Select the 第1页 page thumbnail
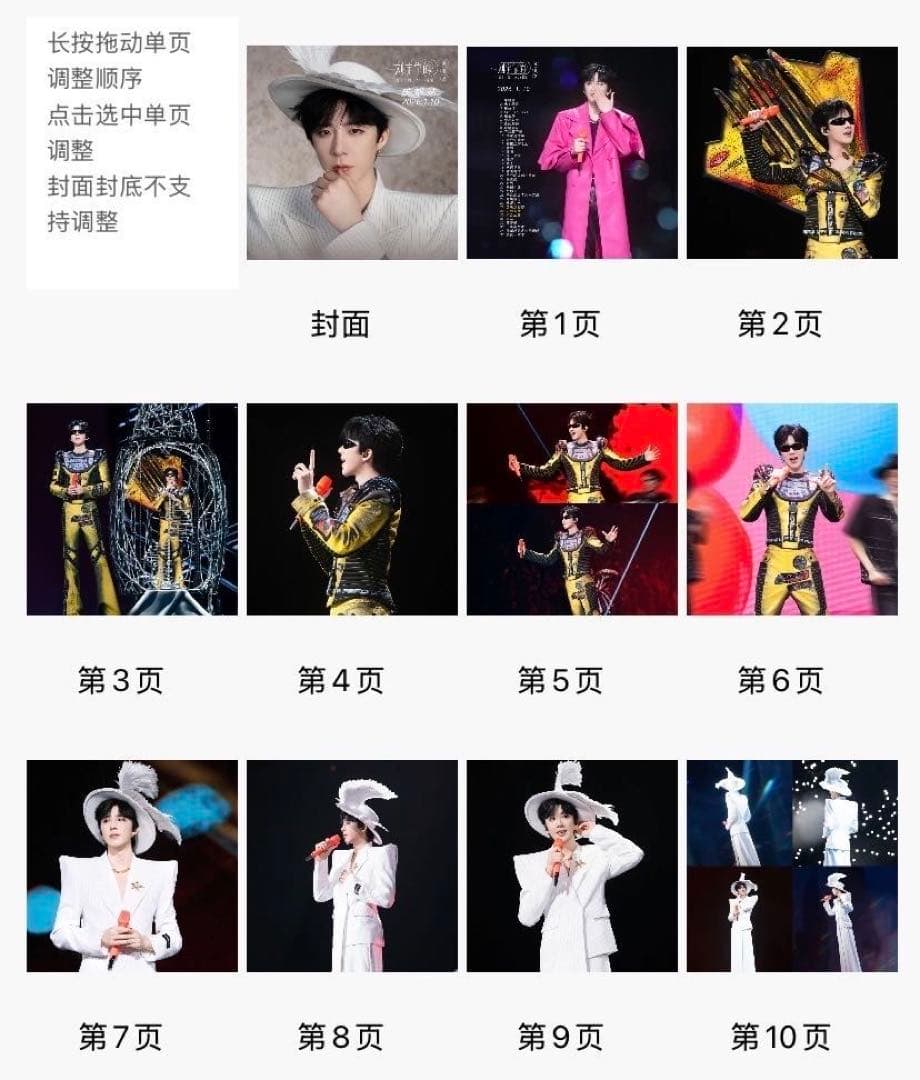This screenshot has width=920, height=1080. point(572,153)
